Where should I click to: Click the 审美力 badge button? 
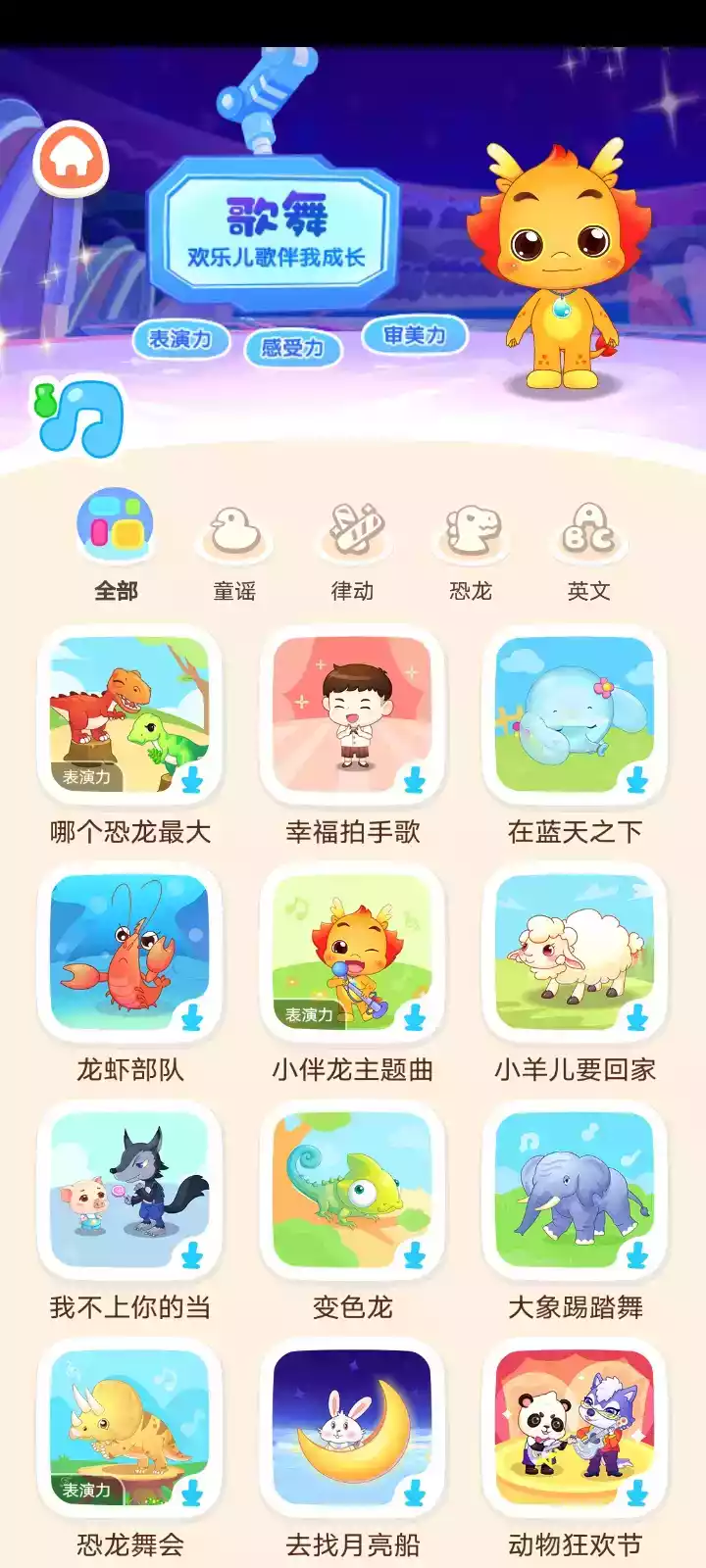413,335
